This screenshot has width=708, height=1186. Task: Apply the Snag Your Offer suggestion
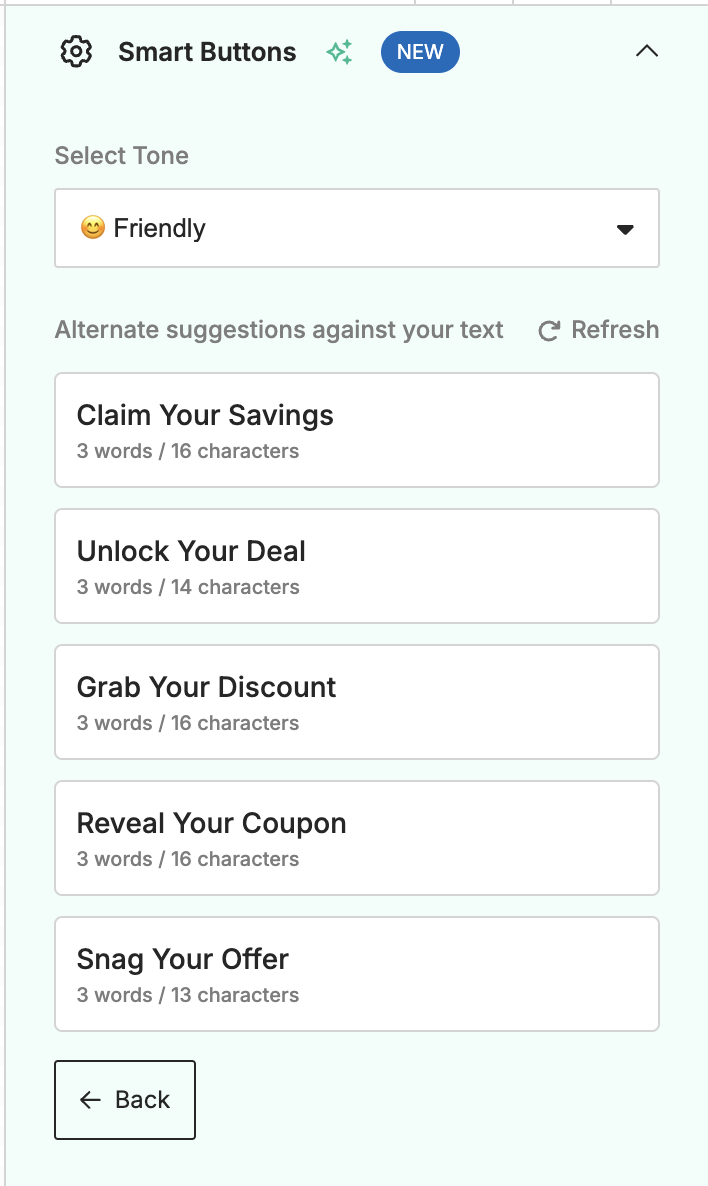(357, 974)
